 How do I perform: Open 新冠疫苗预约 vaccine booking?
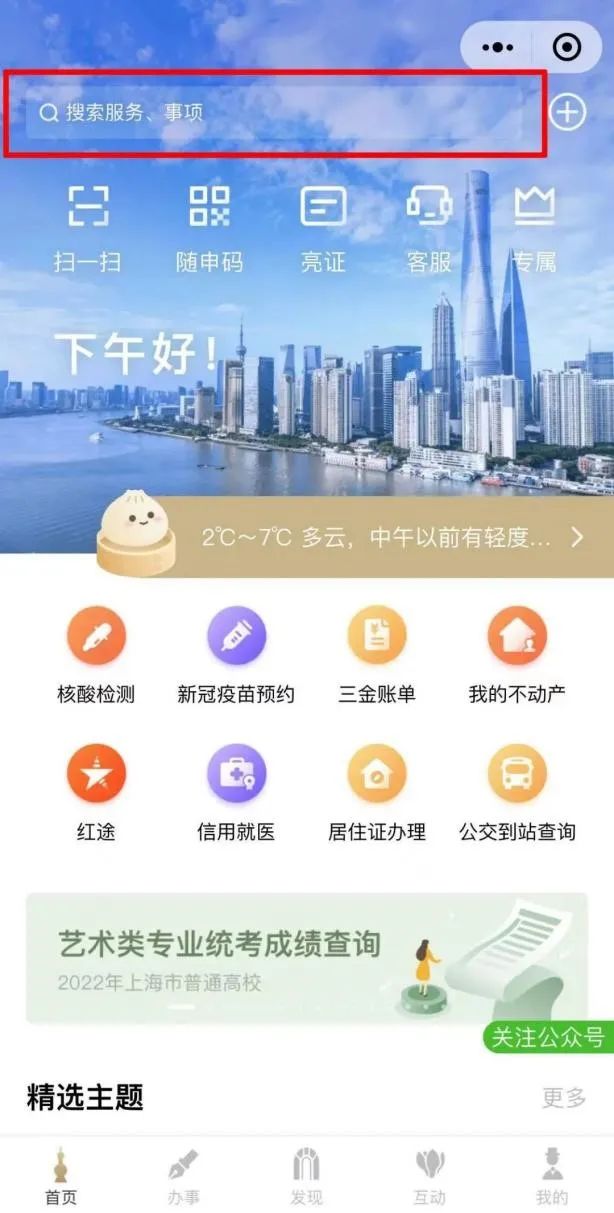pyautogui.click(x=236, y=655)
